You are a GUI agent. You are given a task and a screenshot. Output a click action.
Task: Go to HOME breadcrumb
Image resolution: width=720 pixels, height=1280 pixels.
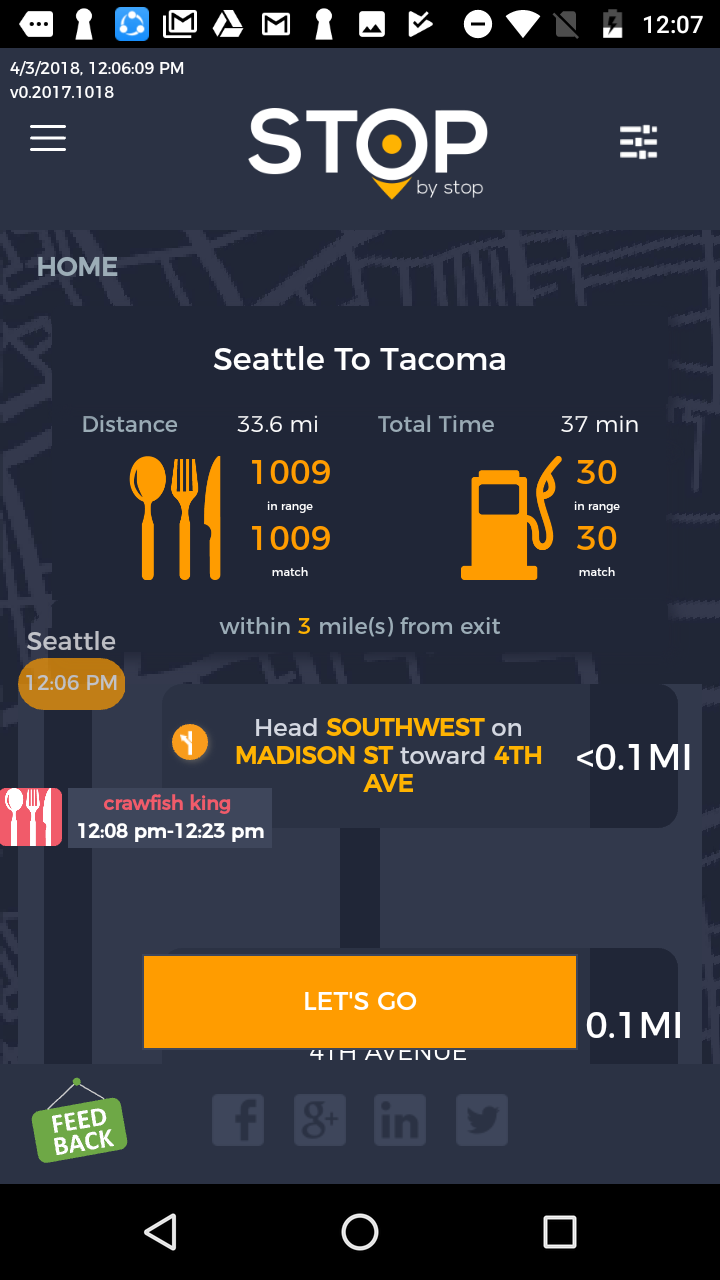click(77, 267)
